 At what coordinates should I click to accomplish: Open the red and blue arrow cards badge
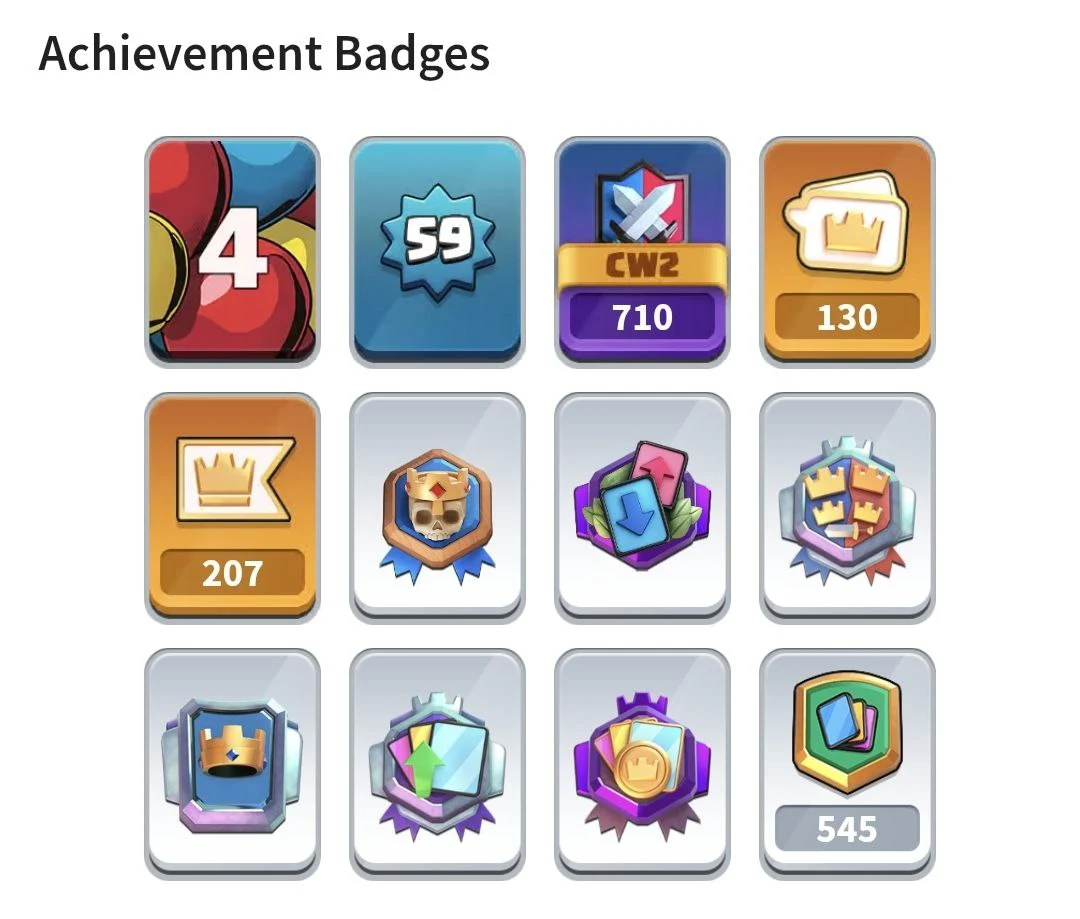pyautogui.click(x=642, y=506)
